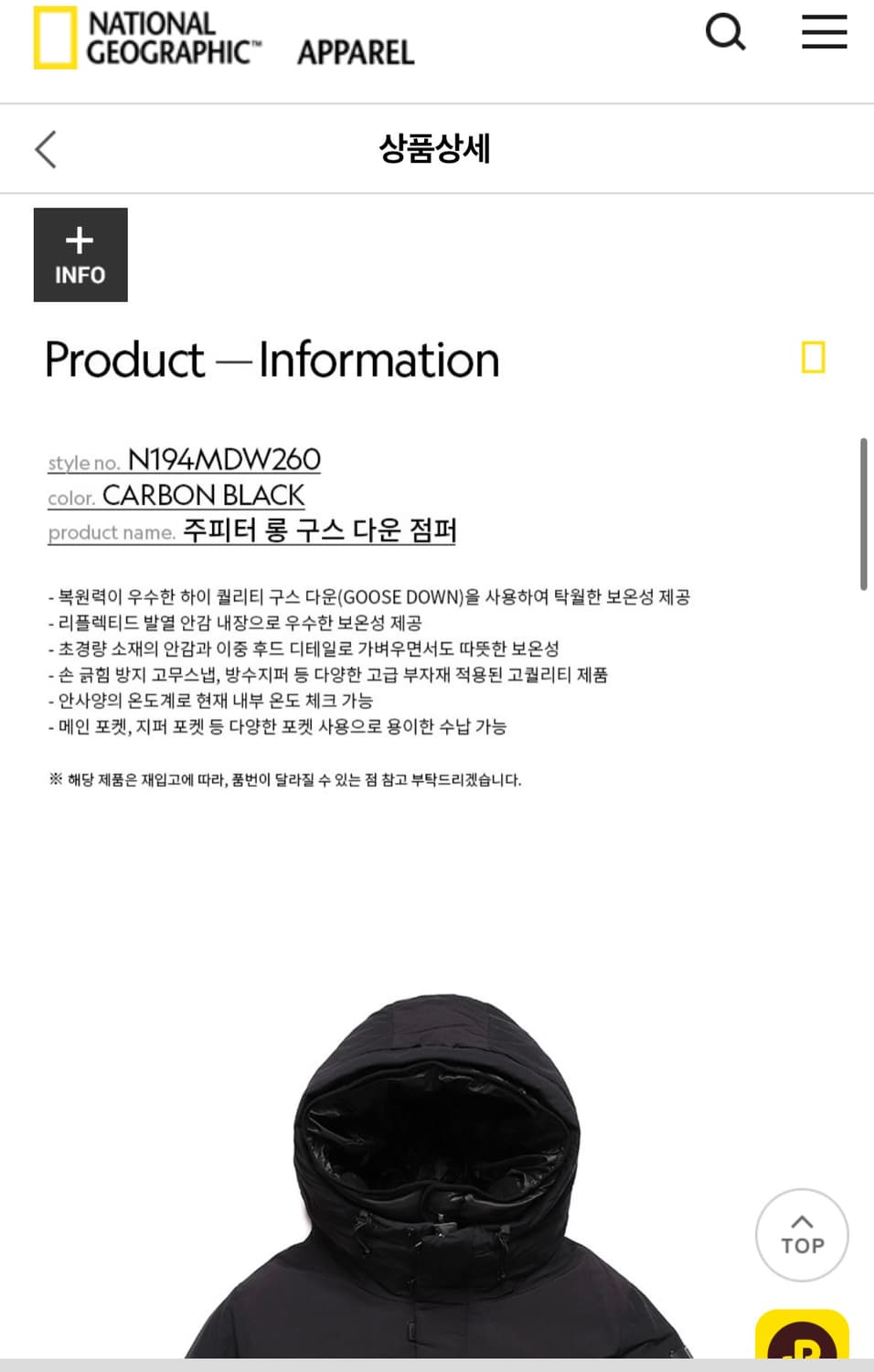
Task: Open the search magnifier icon
Action: (x=725, y=32)
